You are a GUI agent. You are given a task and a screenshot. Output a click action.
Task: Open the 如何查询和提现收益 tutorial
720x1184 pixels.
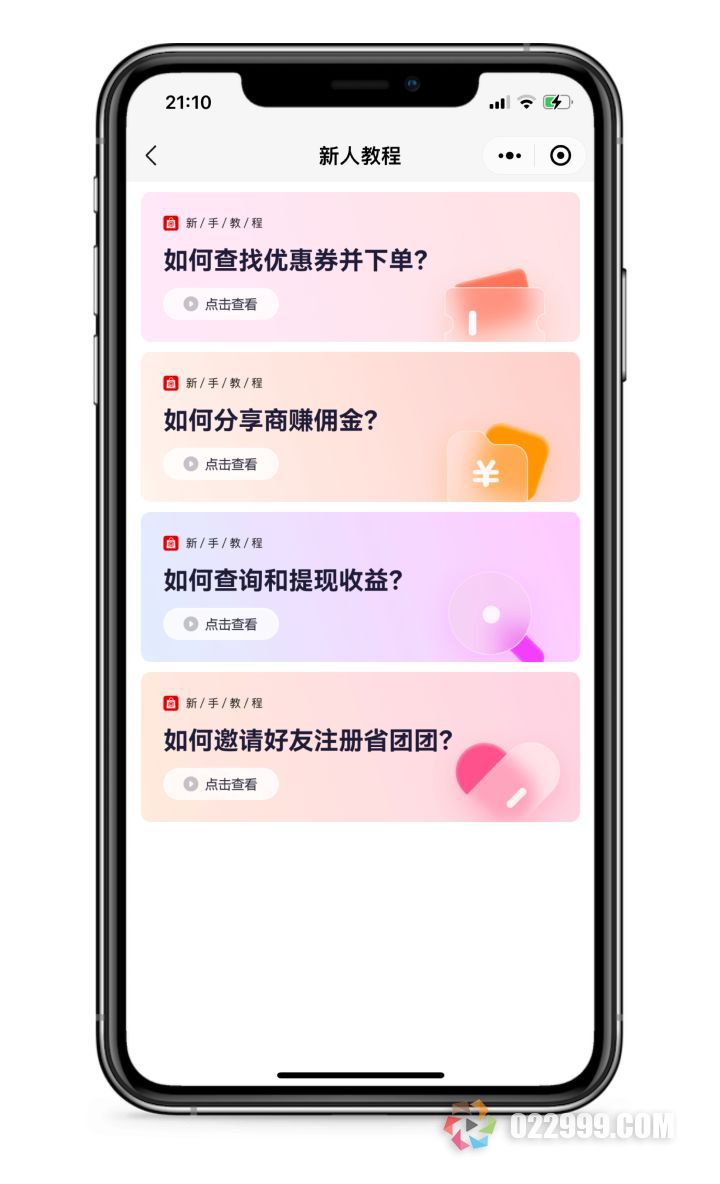click(x=221, y=624)
